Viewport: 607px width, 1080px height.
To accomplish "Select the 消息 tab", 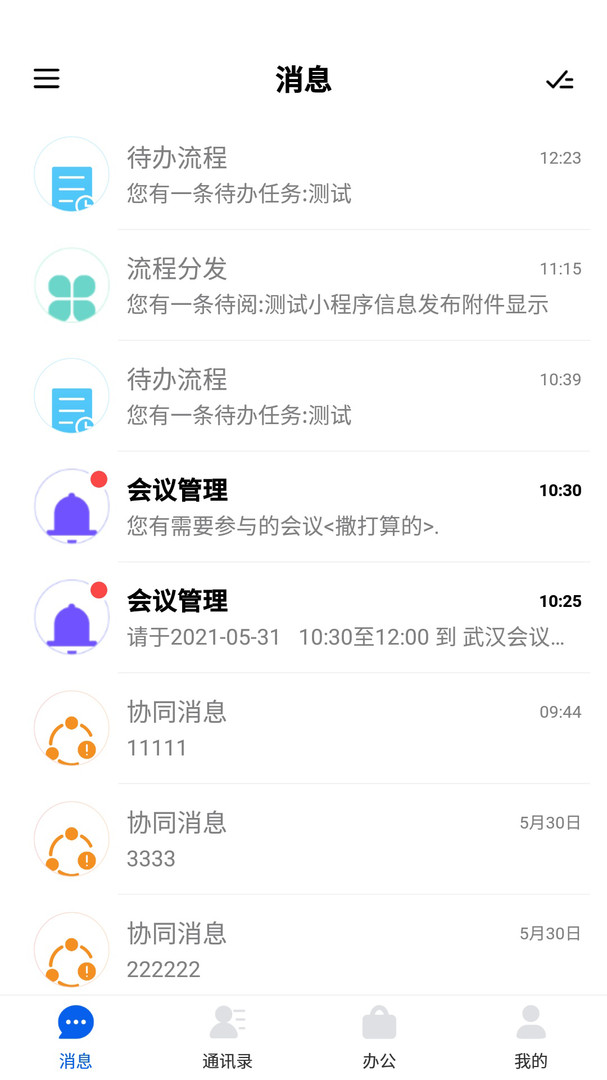I will click(76, 1037).
